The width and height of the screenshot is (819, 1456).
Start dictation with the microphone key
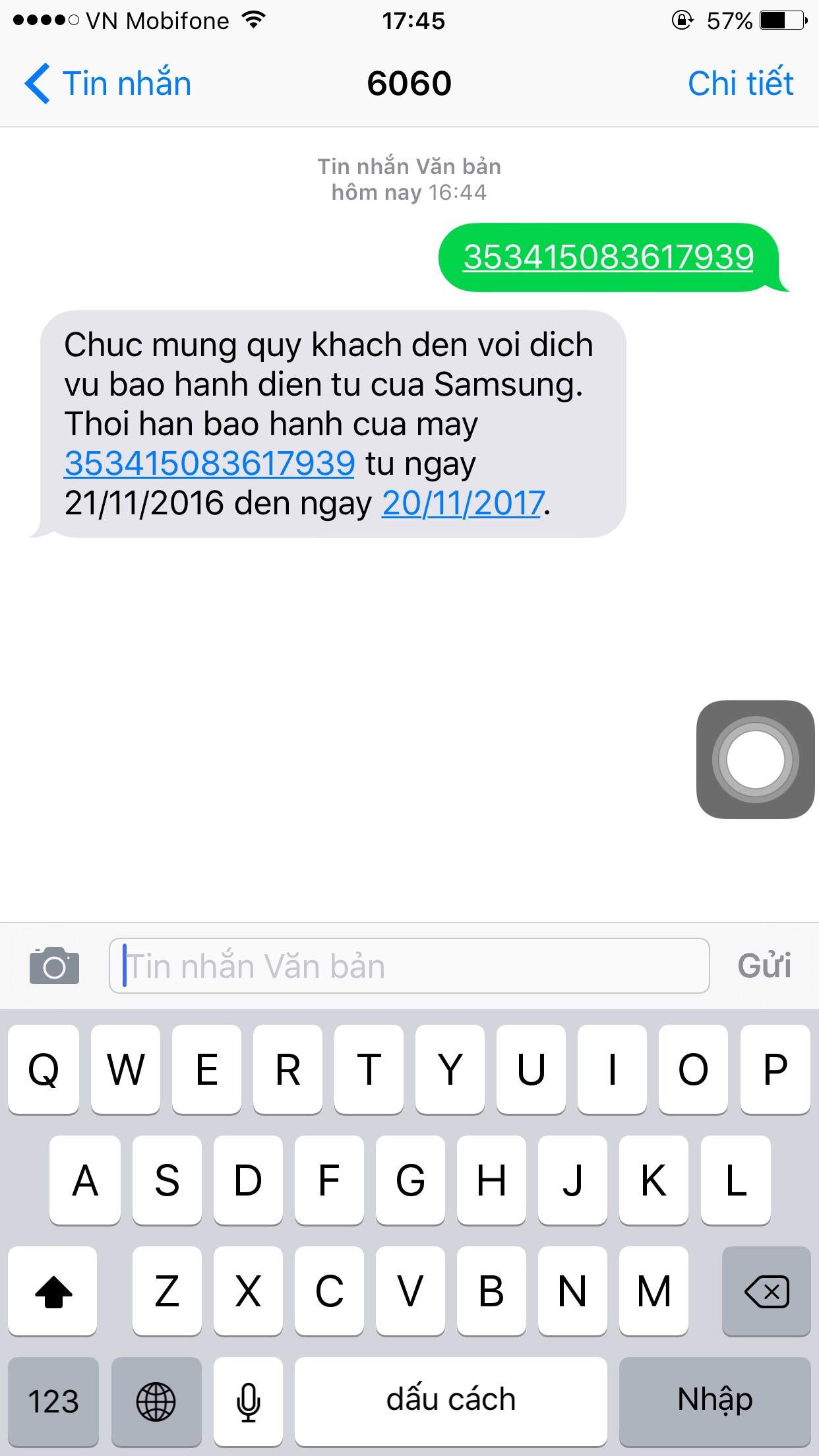248,1401
